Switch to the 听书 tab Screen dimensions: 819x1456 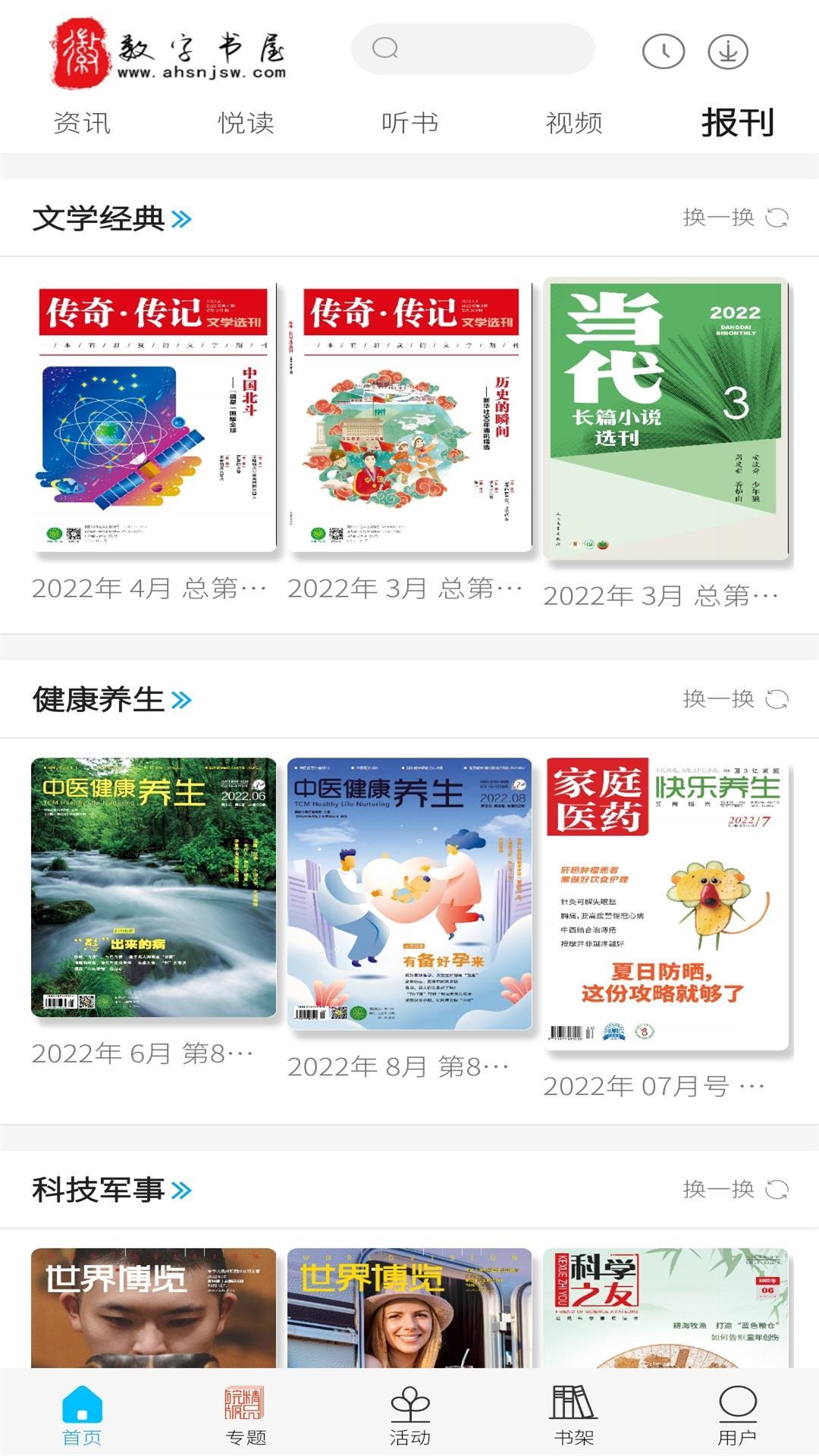(409, 123)
